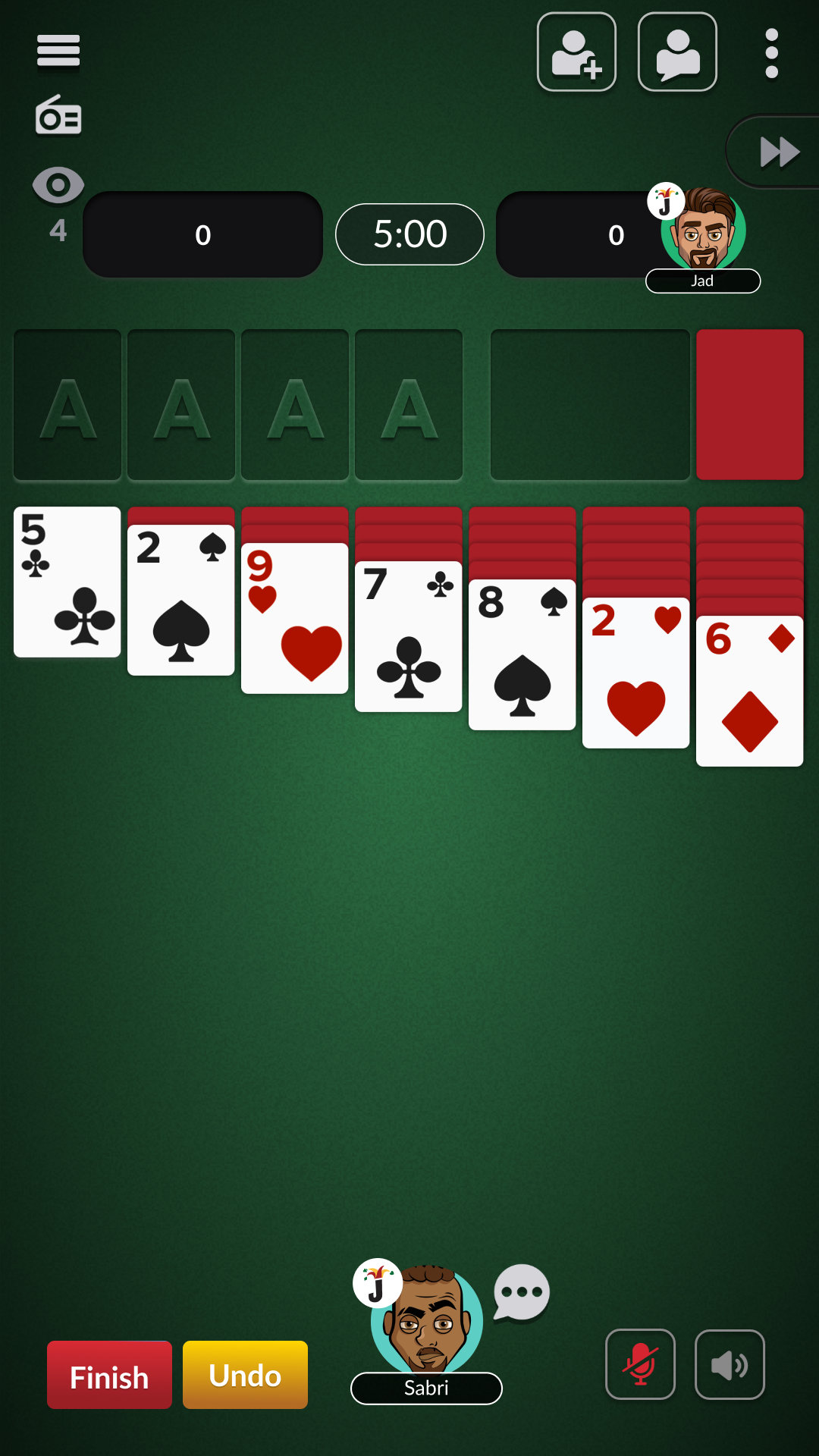Open the three-dot overflow menu

point(771,53)
